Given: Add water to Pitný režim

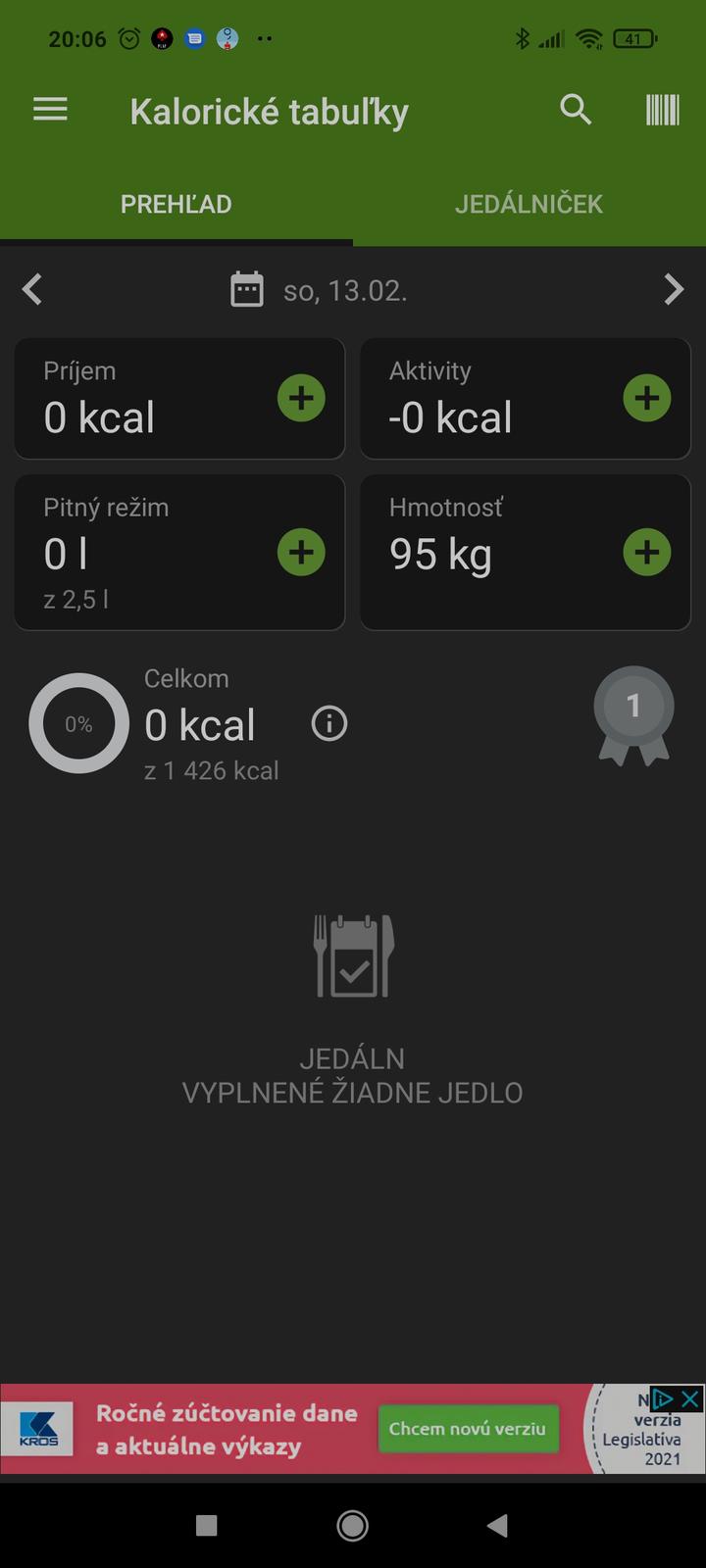Looking at the screenshot, I should tap(301, 553).
